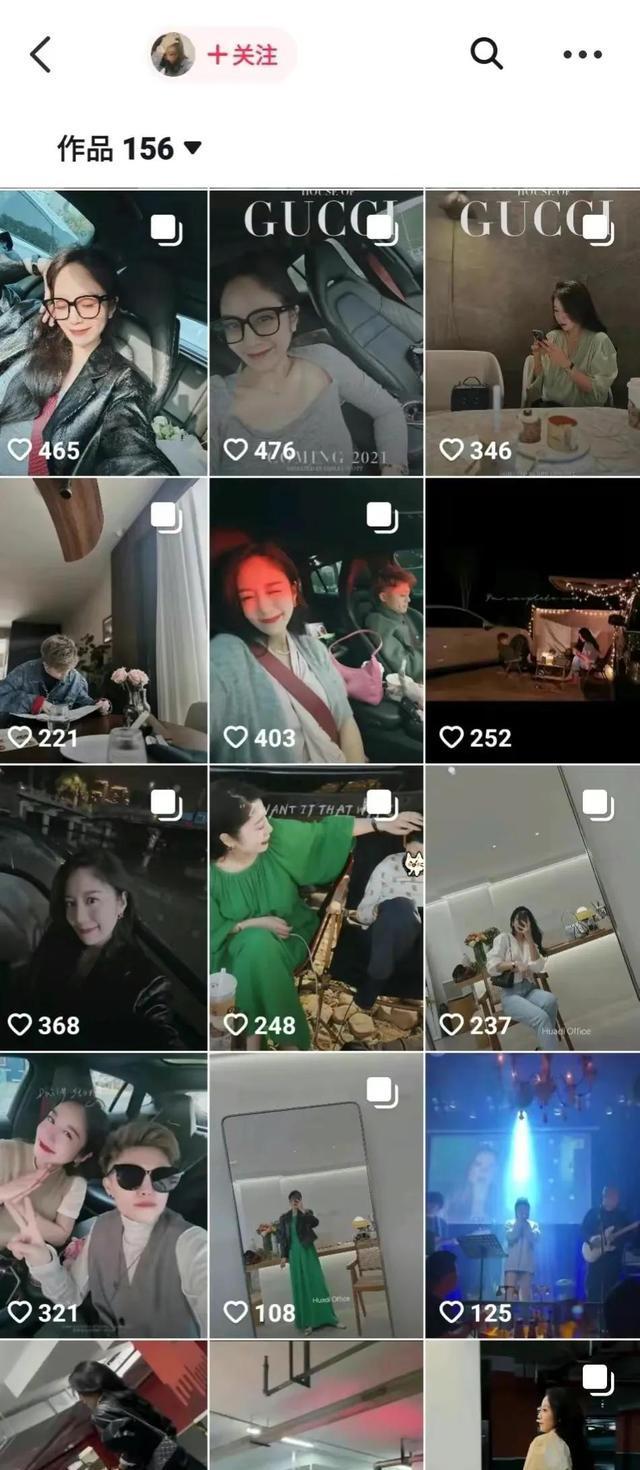Viewport: 640px width, 1470px height.
Task: Go back to the previous page
Action: (40, 54)
